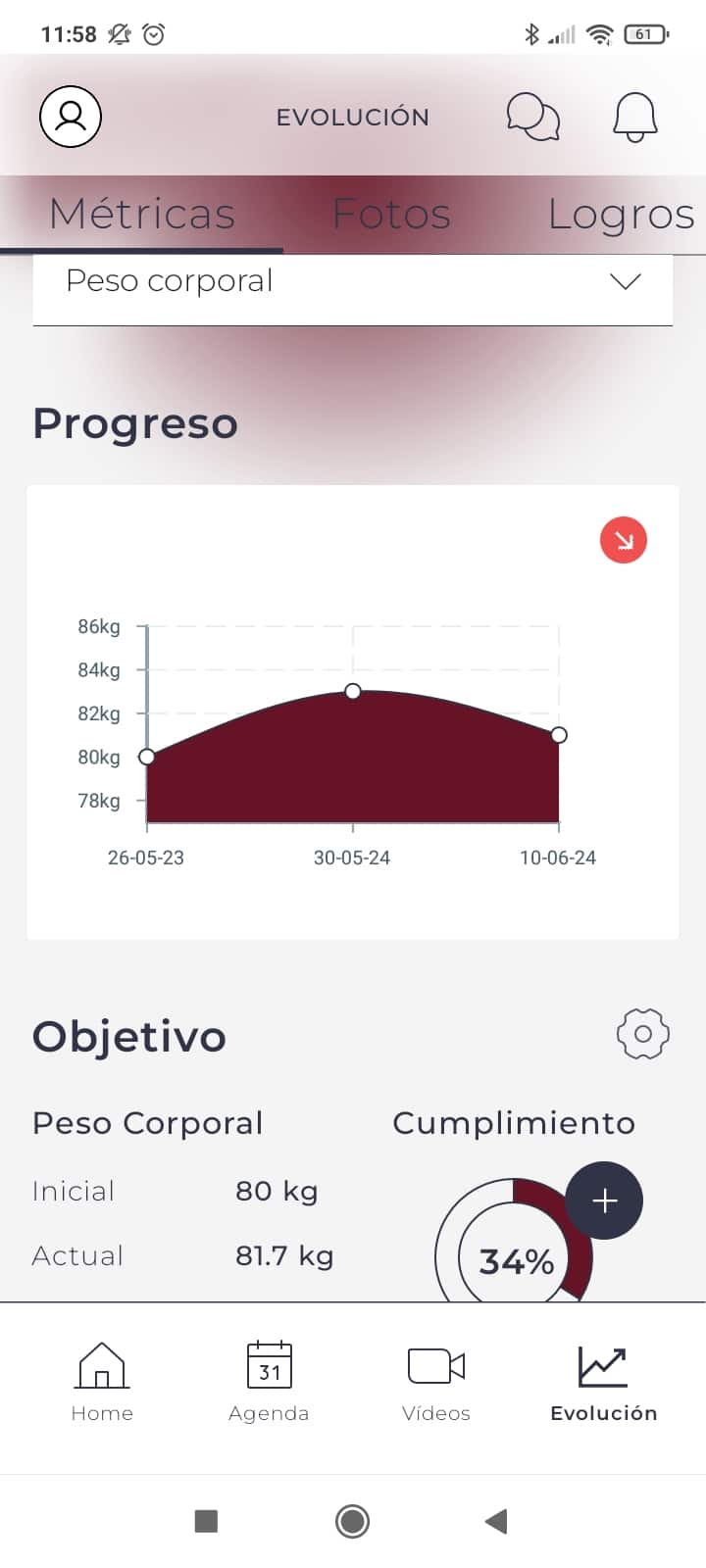Open the Agenda tab
The width and height of the screenshot is (706, 1568).
[269, 1382]
